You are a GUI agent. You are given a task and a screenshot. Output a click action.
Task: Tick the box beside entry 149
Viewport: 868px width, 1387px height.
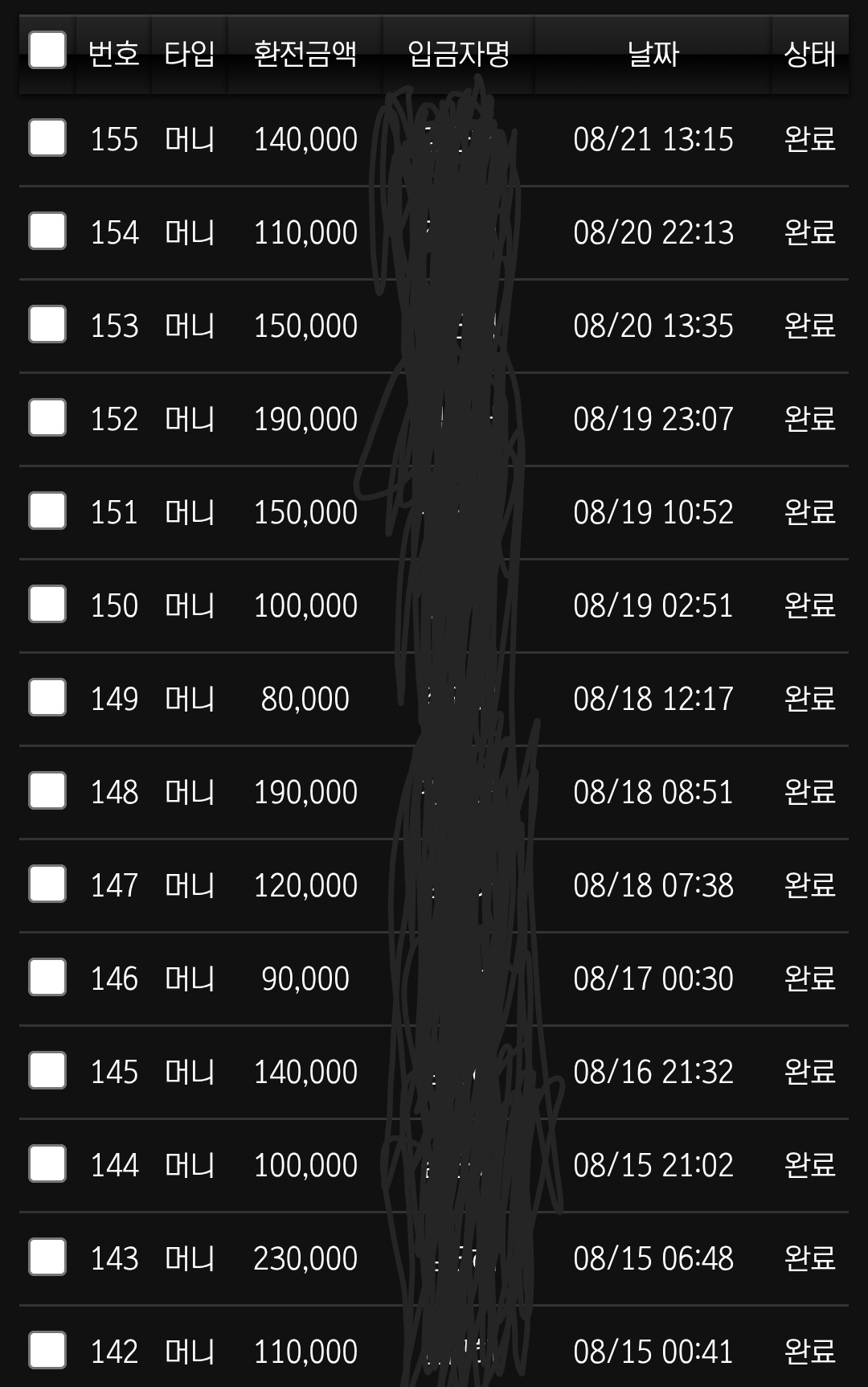[47, 696]
